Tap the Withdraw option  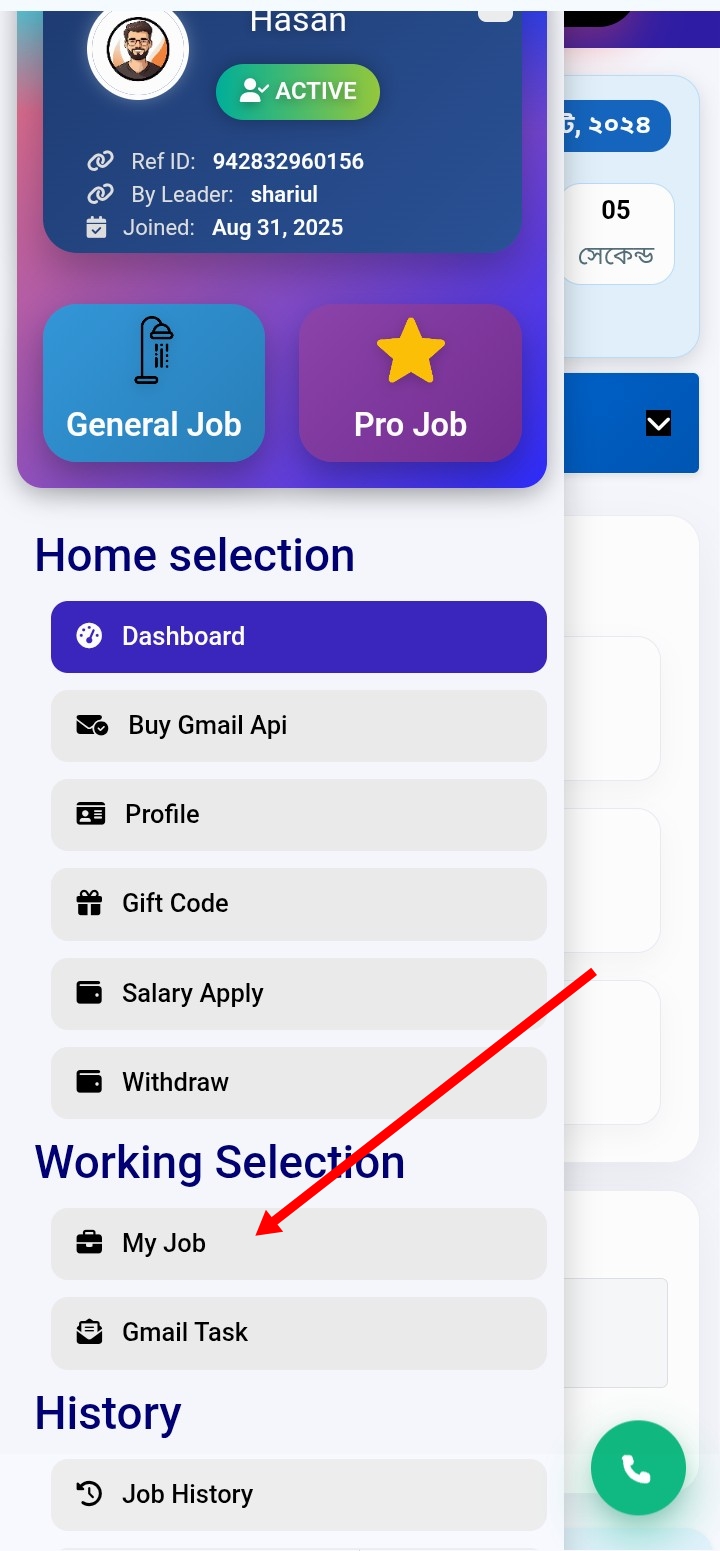[x=298, y=1082]
